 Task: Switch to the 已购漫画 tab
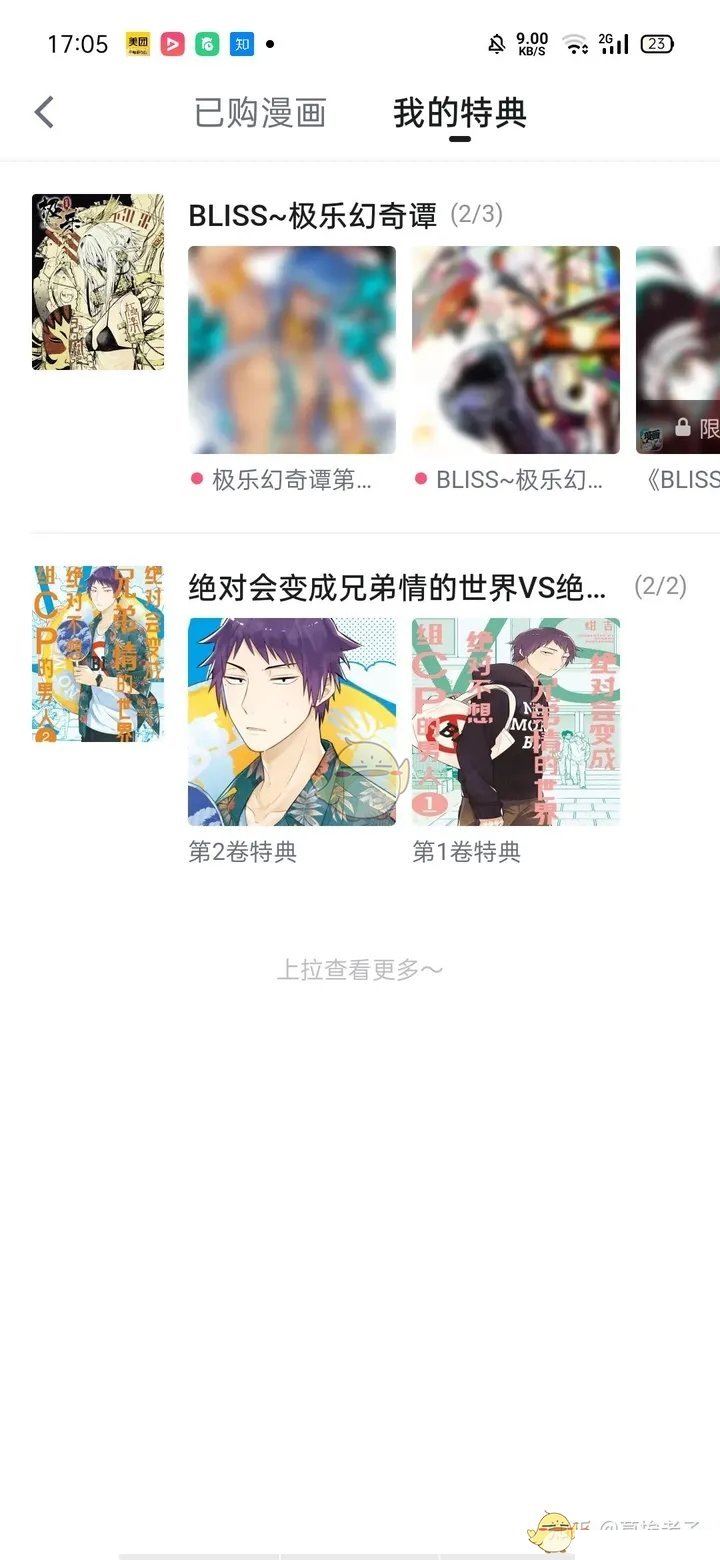point(262,113)
